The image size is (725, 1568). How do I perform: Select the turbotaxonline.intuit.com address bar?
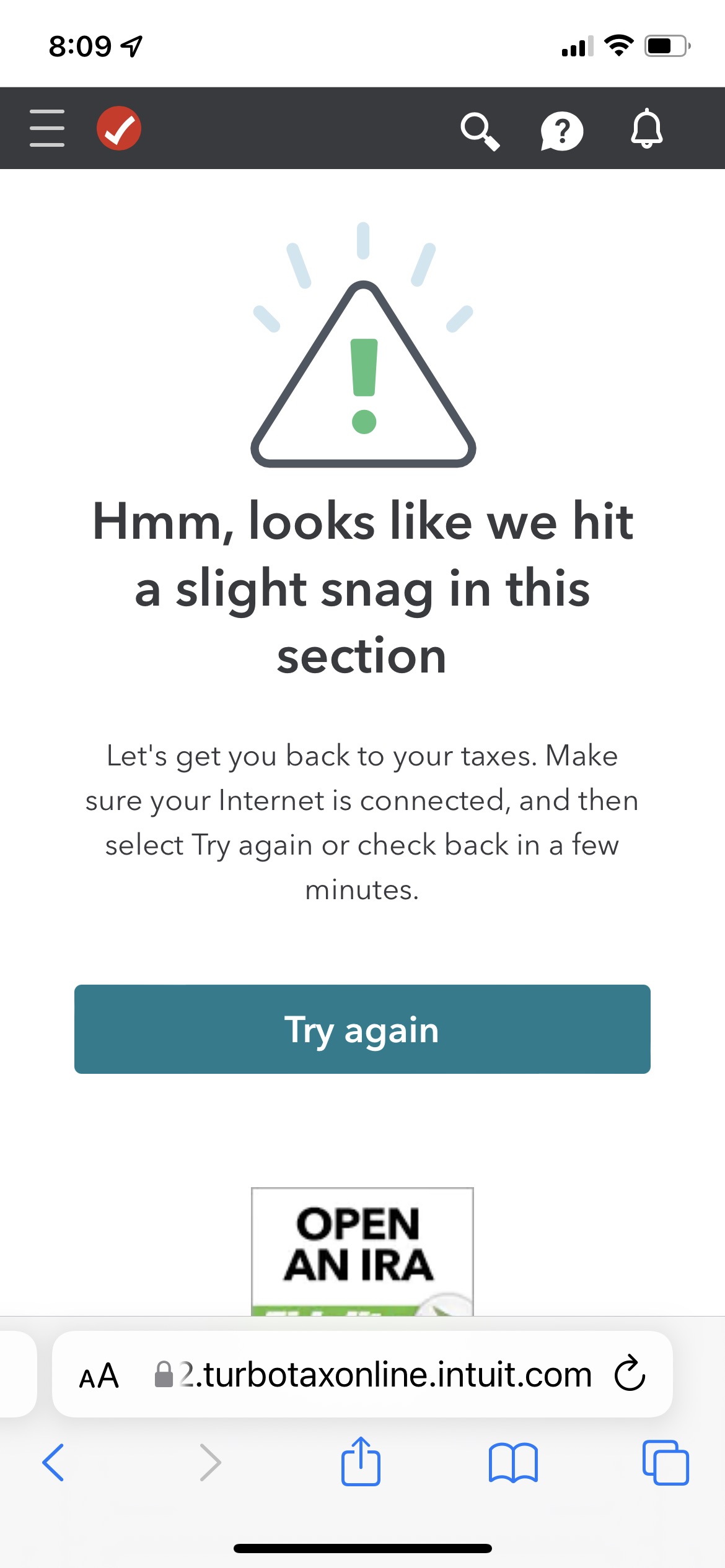(x=384, y=1375)
